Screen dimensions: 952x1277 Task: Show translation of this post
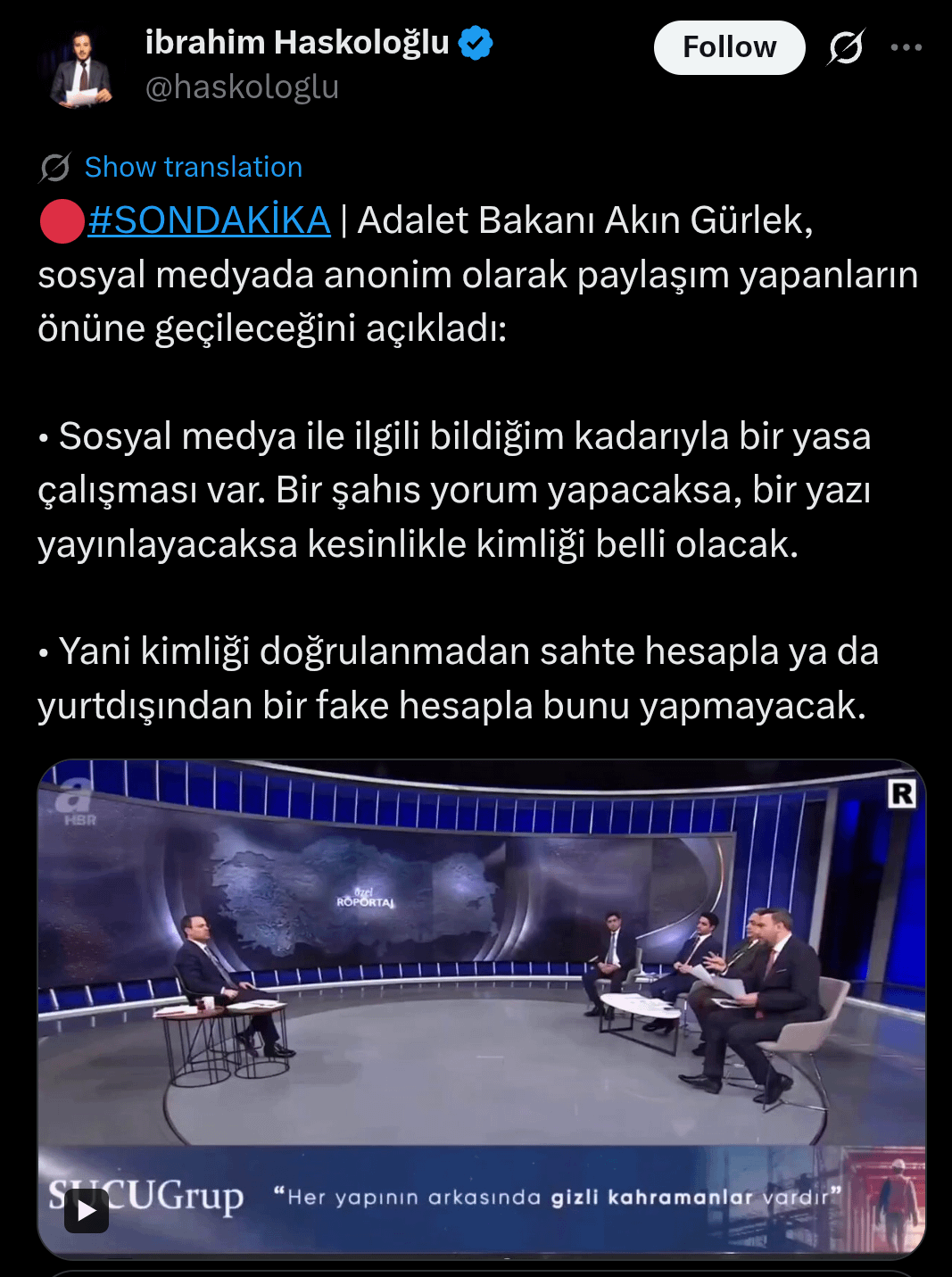point(193,167)
